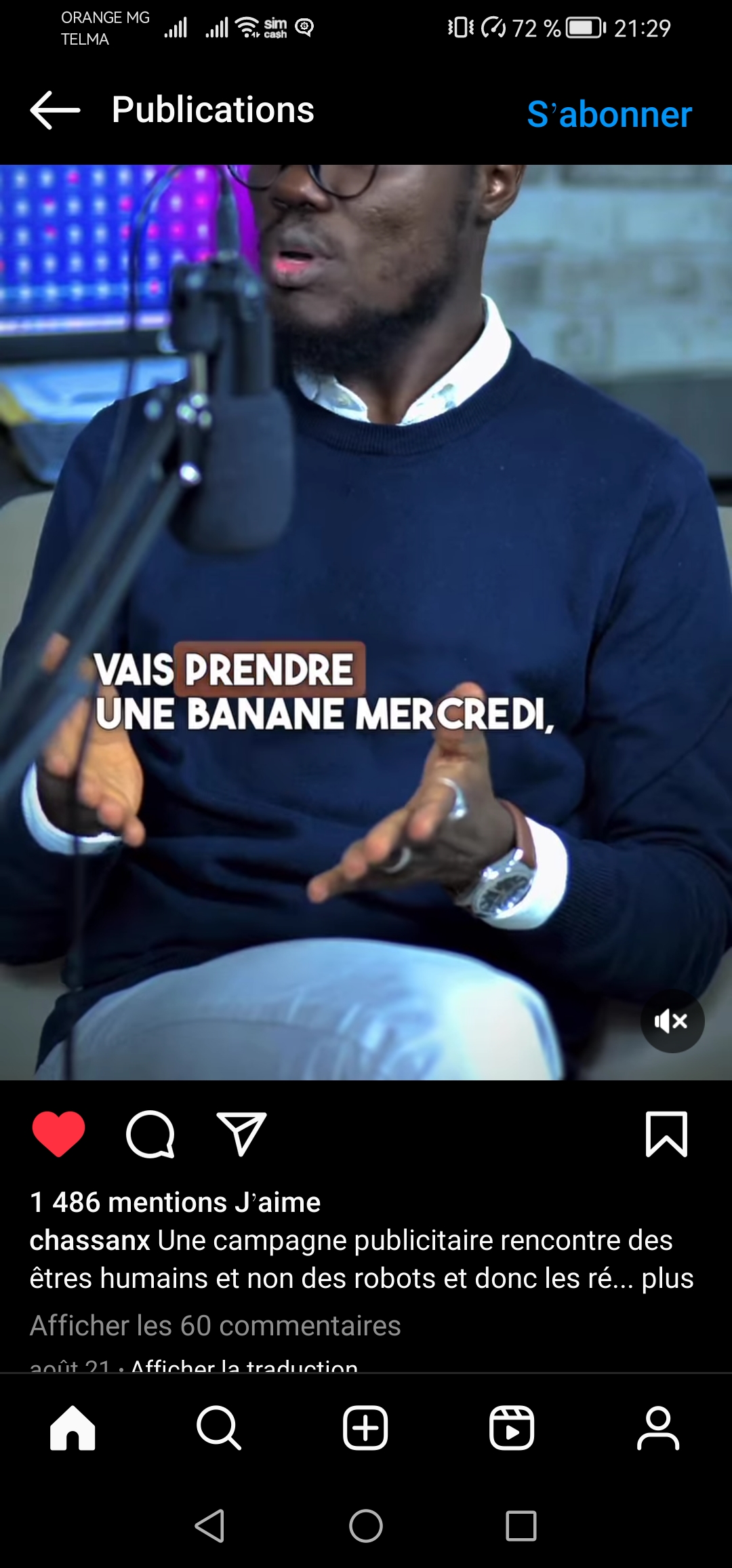
Task: Open the Search tab
Action: point(219,1428)
